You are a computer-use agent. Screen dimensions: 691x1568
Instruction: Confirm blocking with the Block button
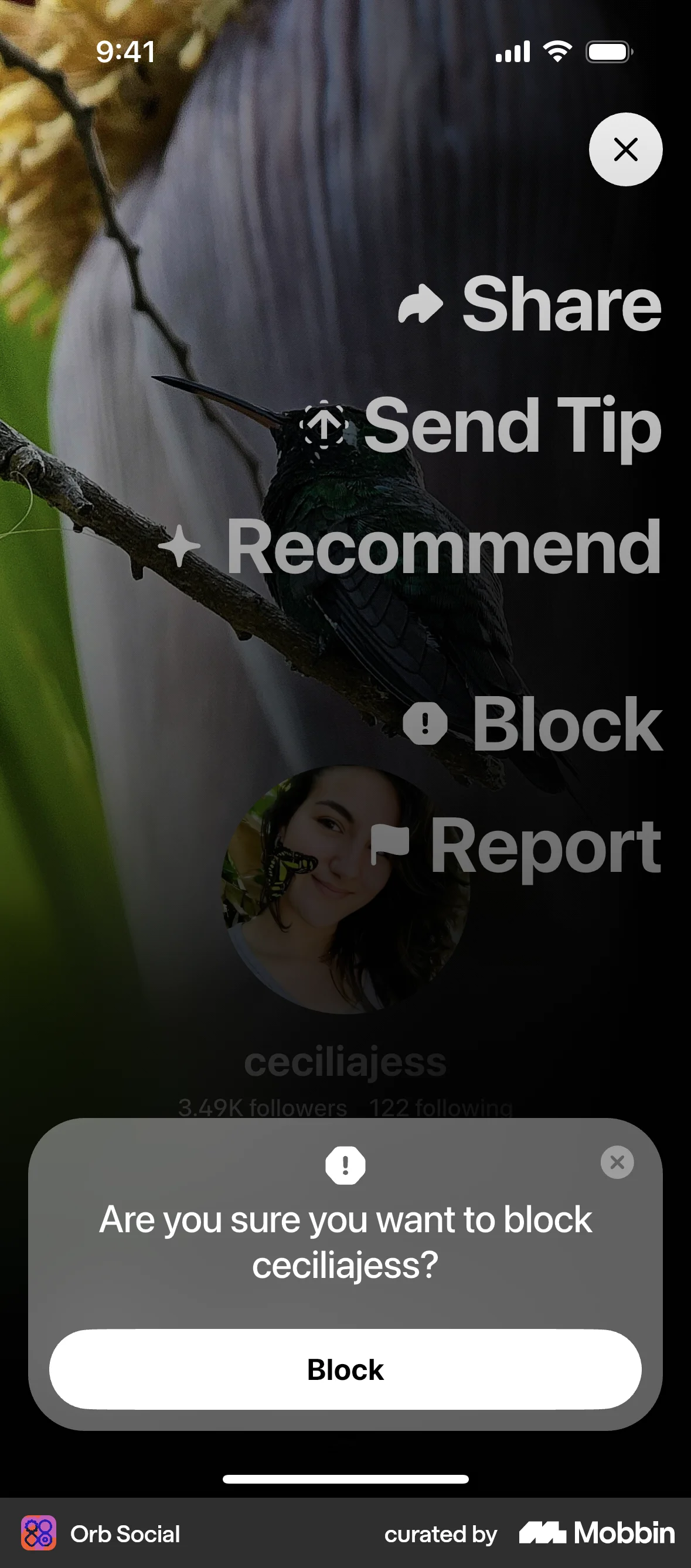[x=345, y=1370]
